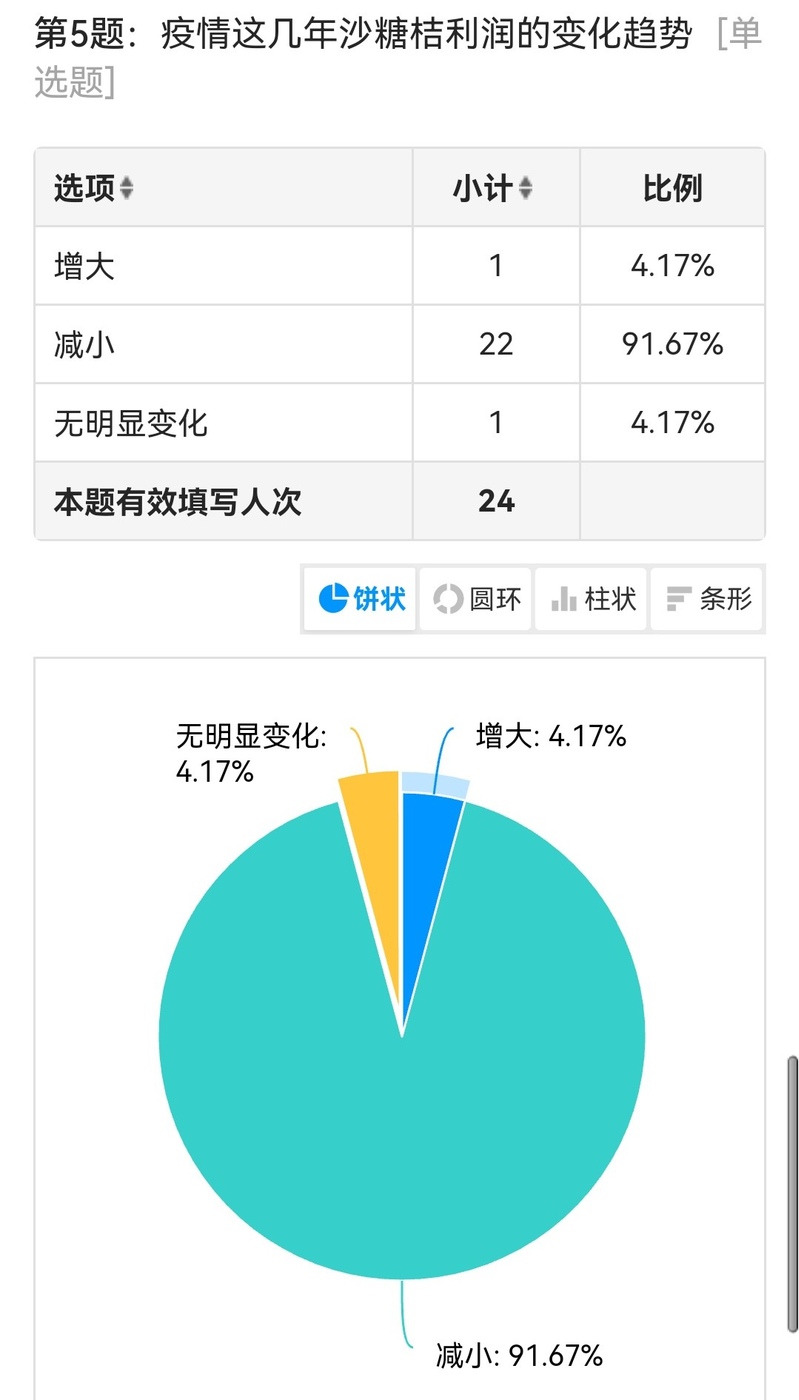
Task: Highlight the blue 增大 pie slice
Action: pyautogui.click(x=428, y=860)
